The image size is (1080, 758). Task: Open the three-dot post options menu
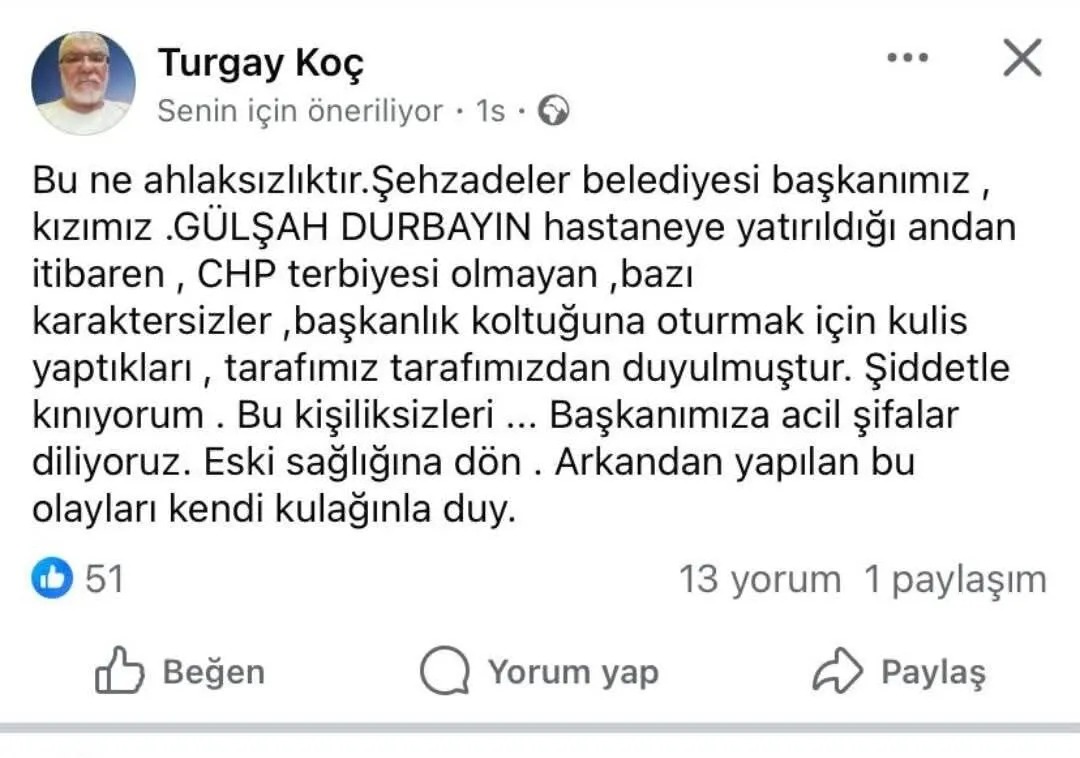pyautogui.click(x=907, y=59)
